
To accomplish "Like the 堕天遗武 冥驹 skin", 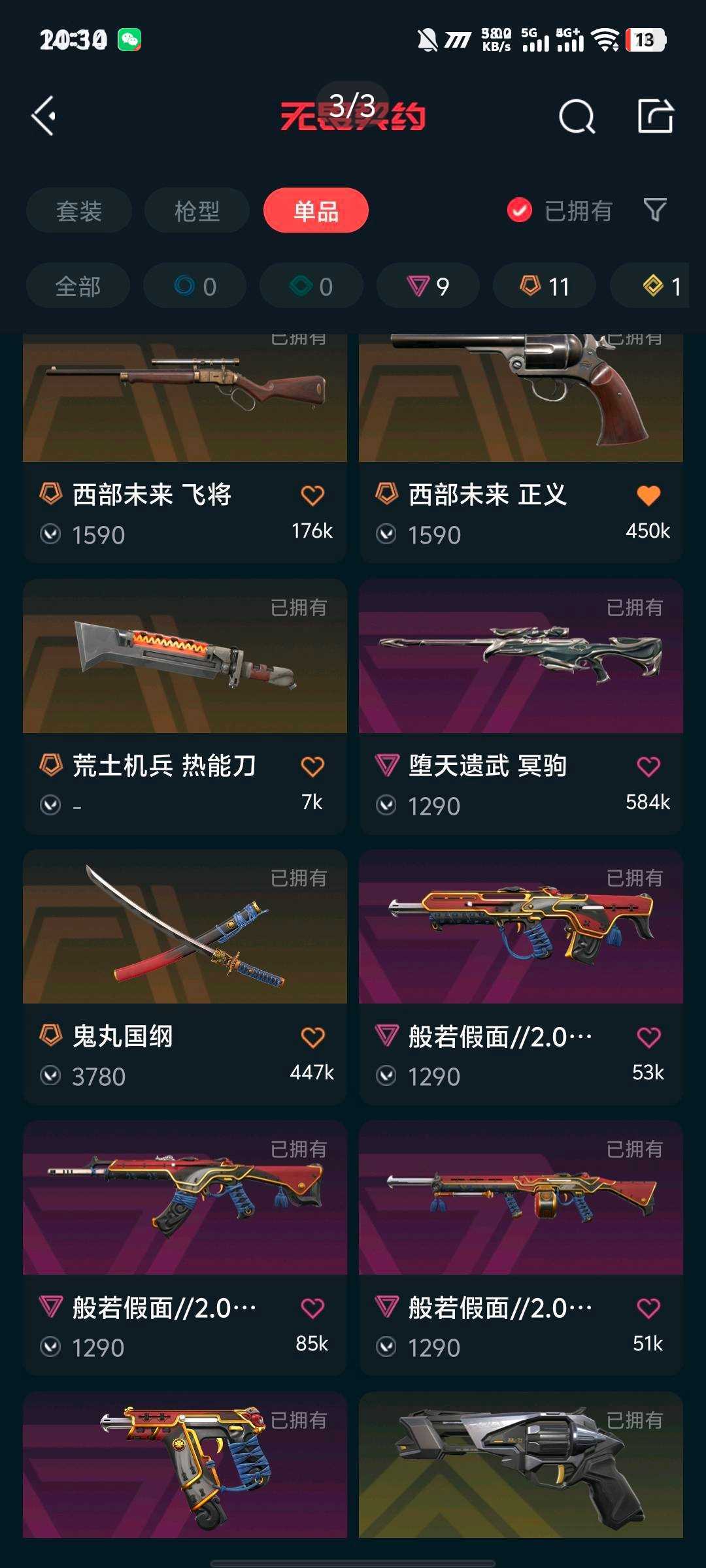I will 648,766.
